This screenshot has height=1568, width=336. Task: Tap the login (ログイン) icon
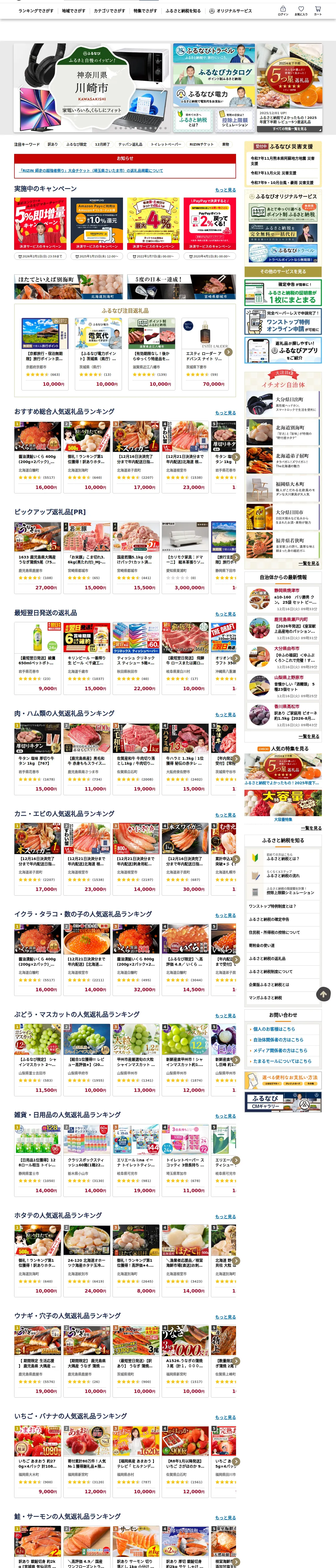[283, 10]
